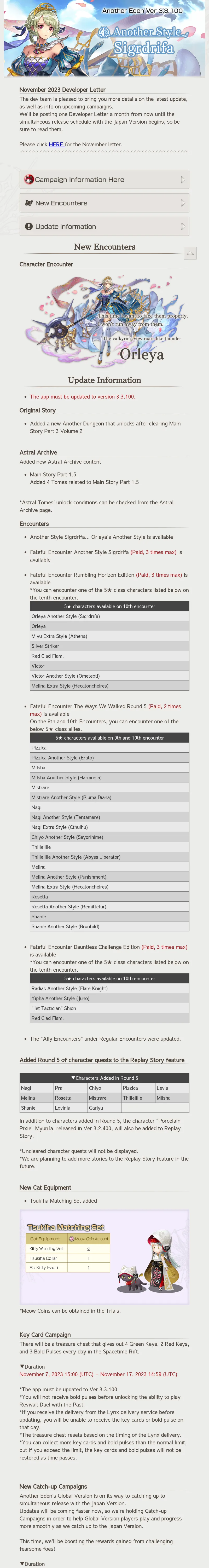Open Campaign Information Here section
This screenshot has width=209, height=1568.
pyautogui.click(x=104, y=180)
